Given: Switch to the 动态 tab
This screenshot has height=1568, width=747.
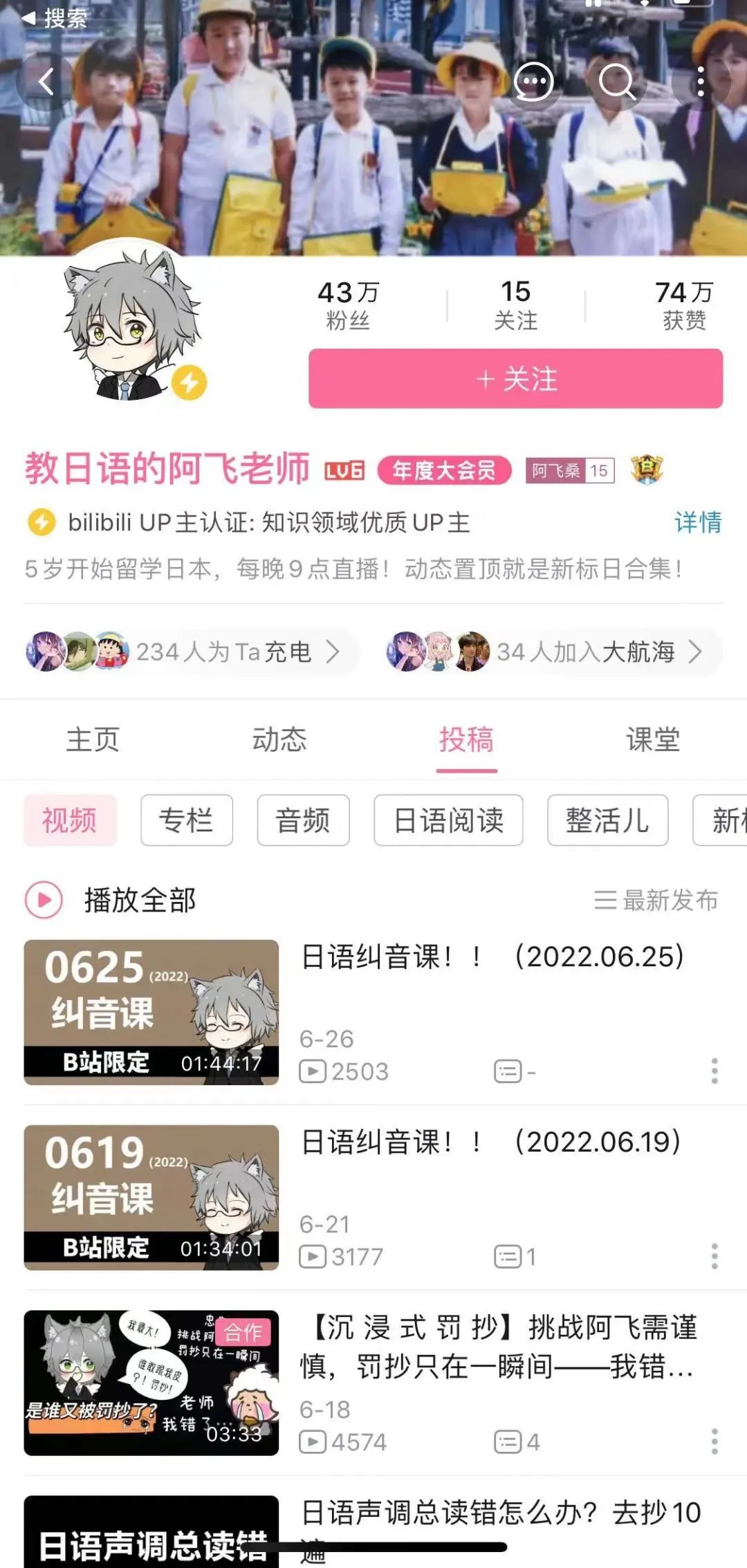Looking at the screenshot, I should point(279,739).
